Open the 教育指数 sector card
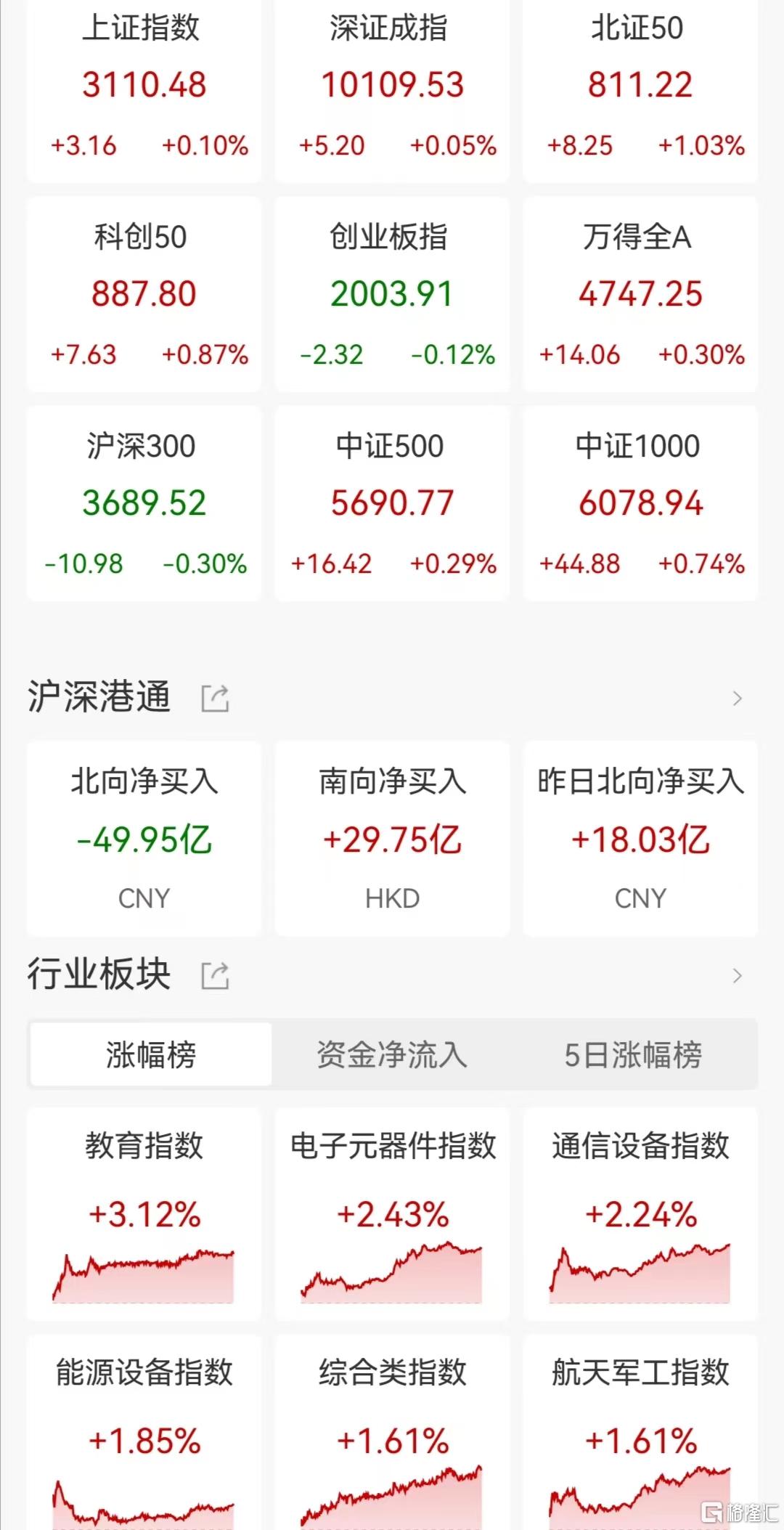Screen dimensions: 784x1530 [x=144, y=1213]
